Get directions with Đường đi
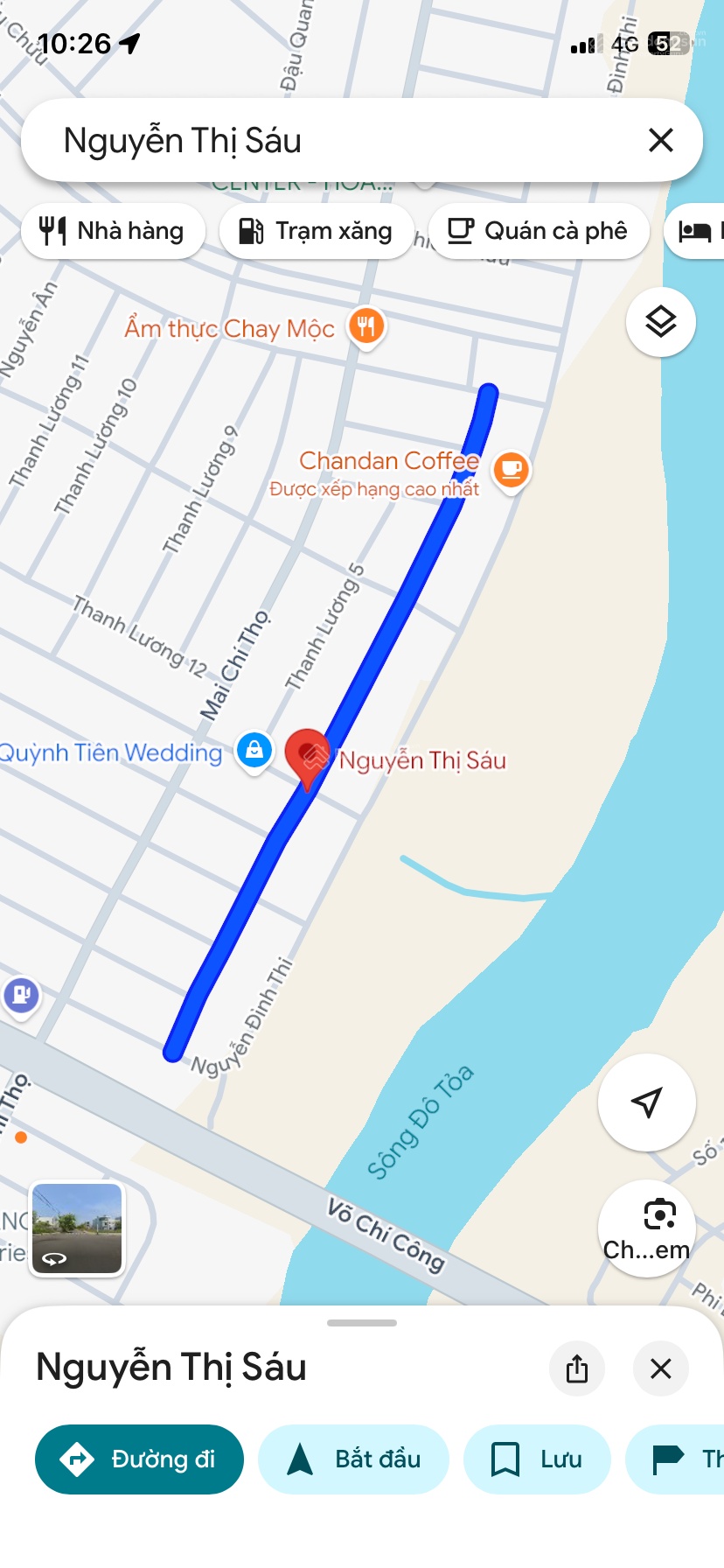Viewport: 724px width, 1568px height. click(x=139, y=1459)
